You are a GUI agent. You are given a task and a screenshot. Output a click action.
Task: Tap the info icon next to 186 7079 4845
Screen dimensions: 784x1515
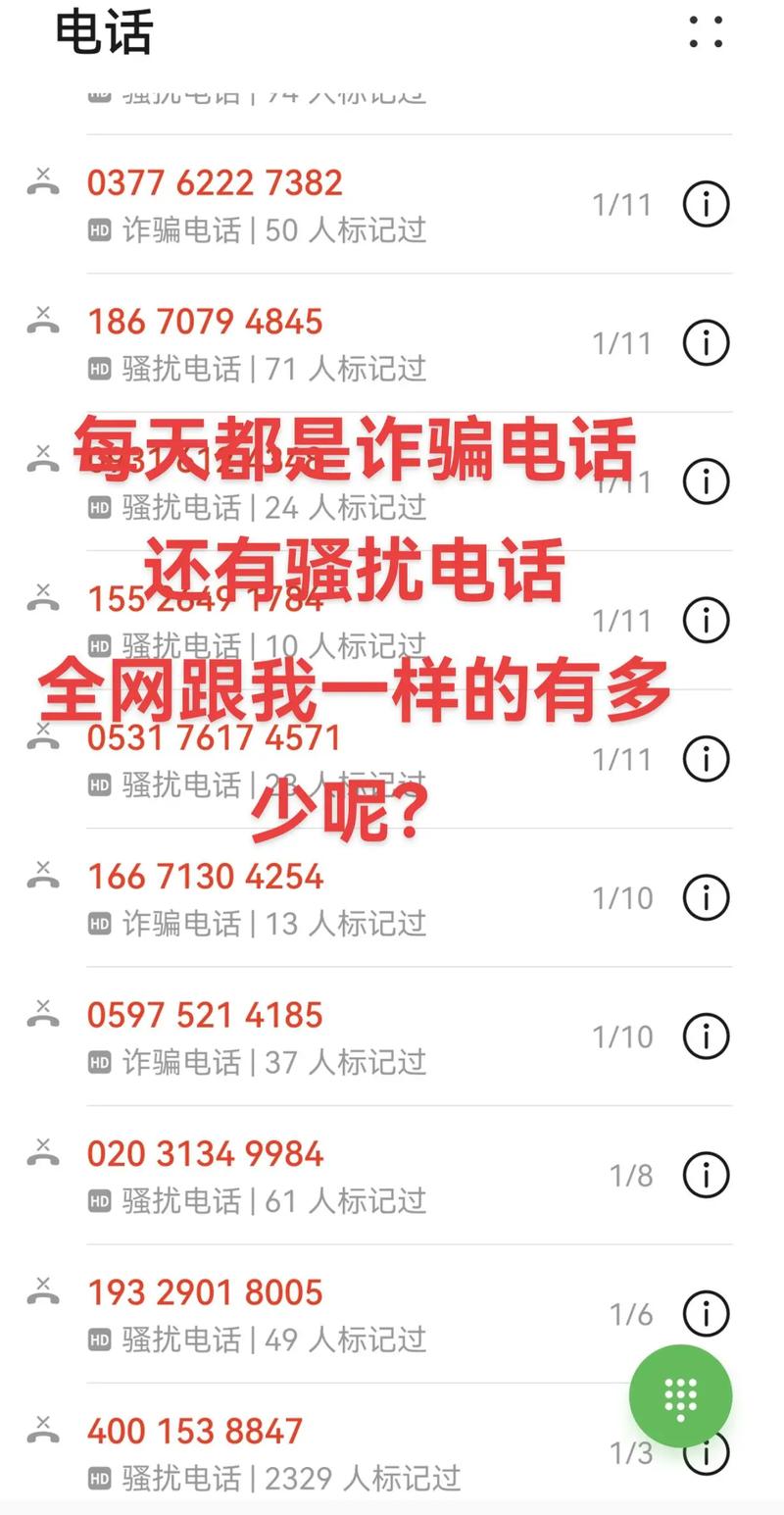[x=706, y=343]
